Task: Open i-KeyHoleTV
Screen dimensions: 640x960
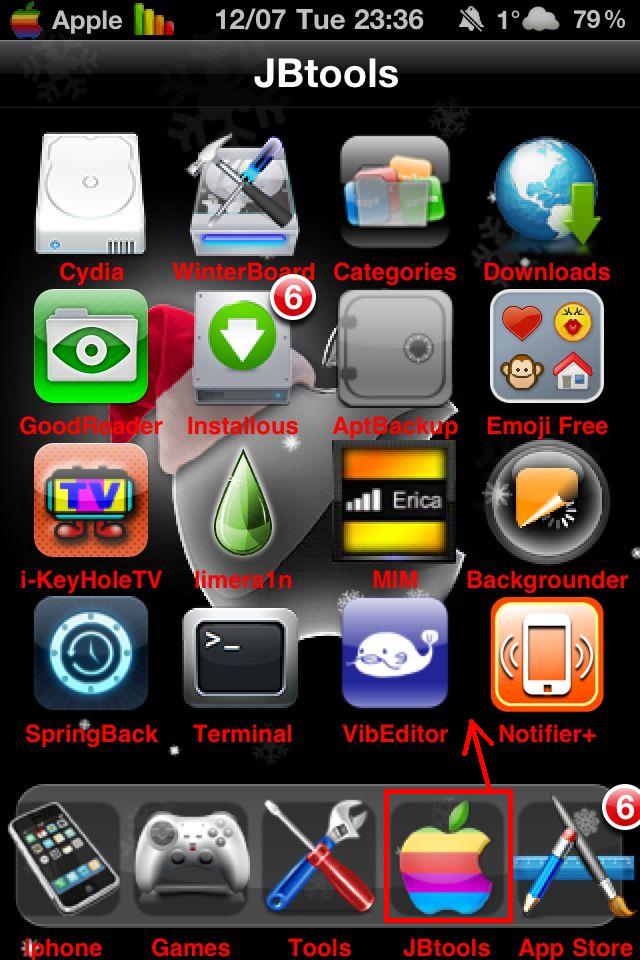Action: point(90,500)
